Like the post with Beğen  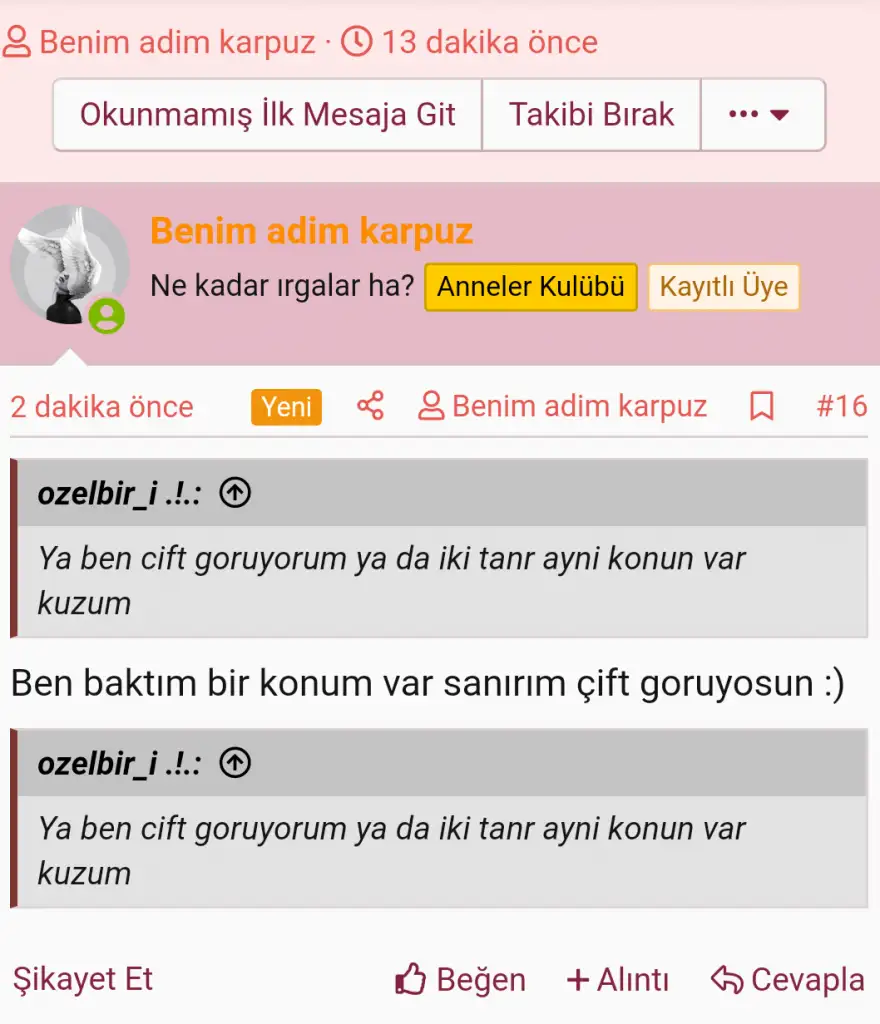461,980
